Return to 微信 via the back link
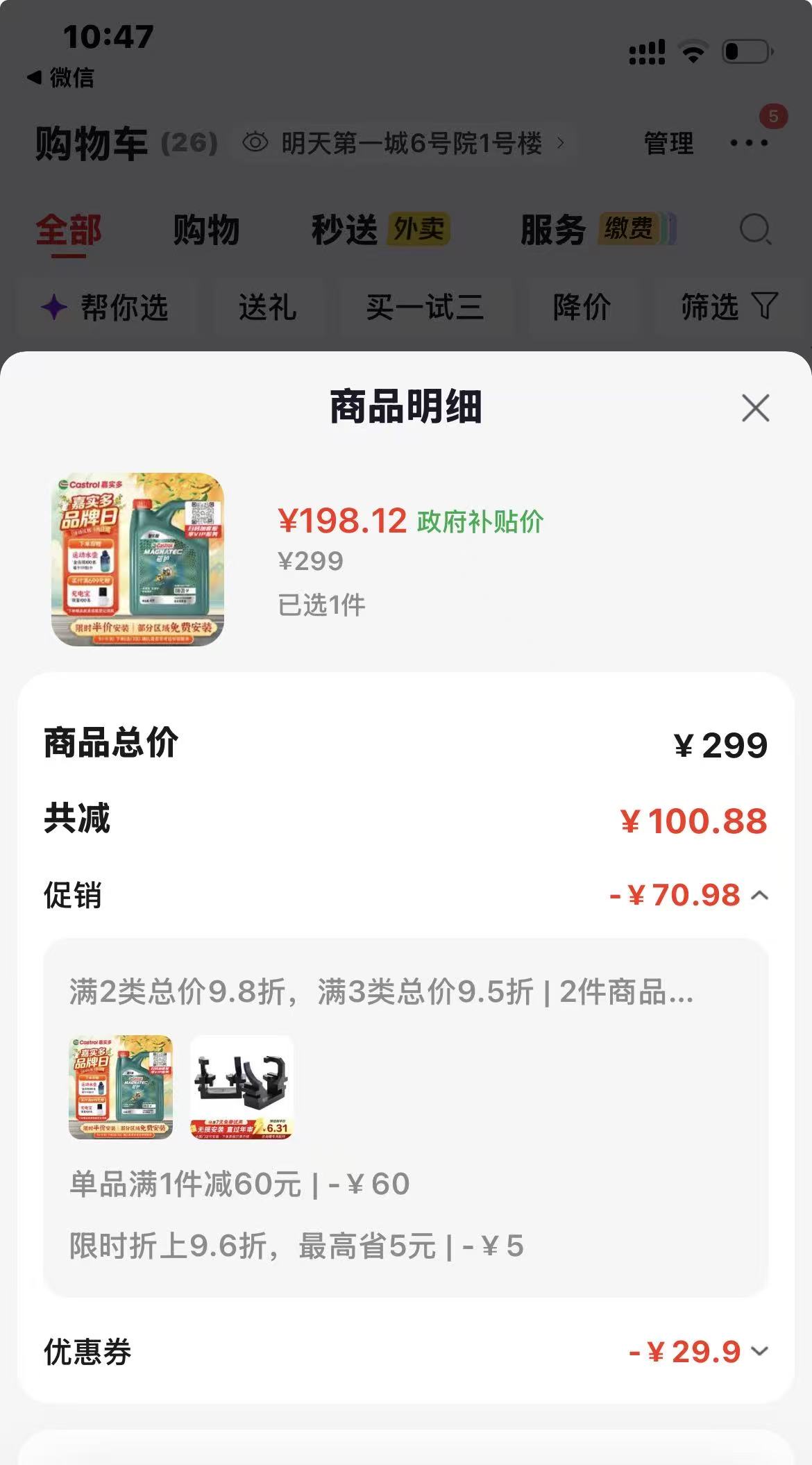812x1465 pixels. click(x=61, y=77)
